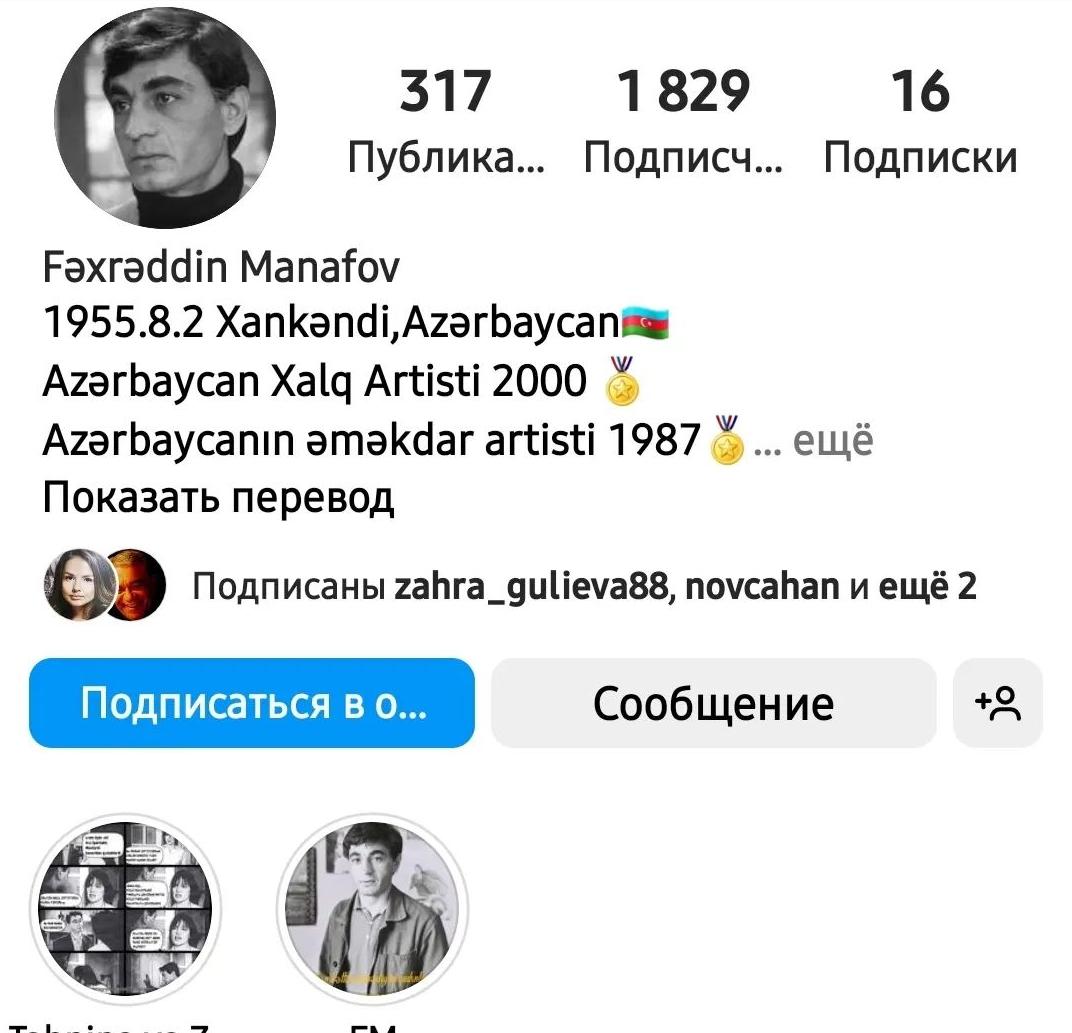1072x1033 pixels.
Task: View the 317 publications count
Action: pos(445,122)
